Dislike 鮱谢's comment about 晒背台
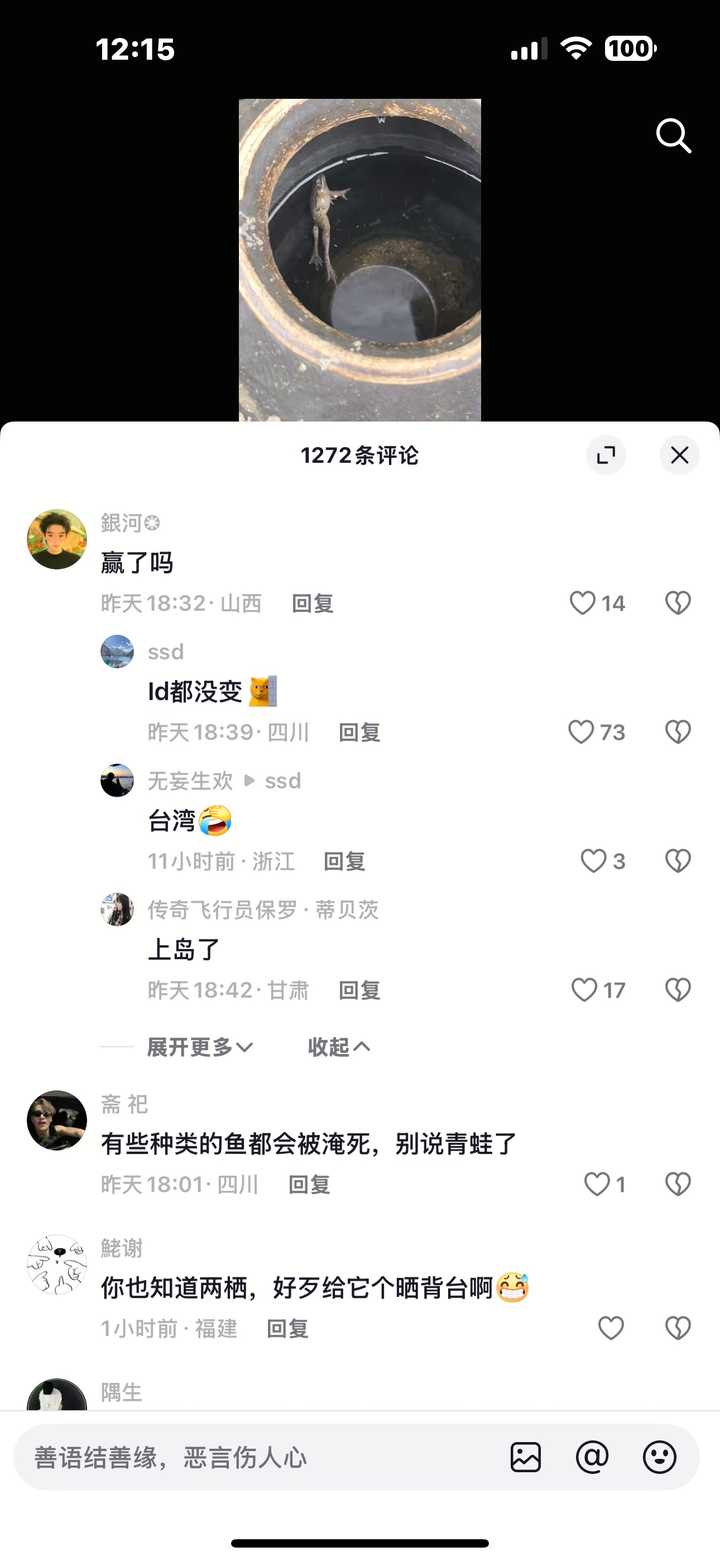This screenshot has height=1561, width=720. click(678, 1328)
